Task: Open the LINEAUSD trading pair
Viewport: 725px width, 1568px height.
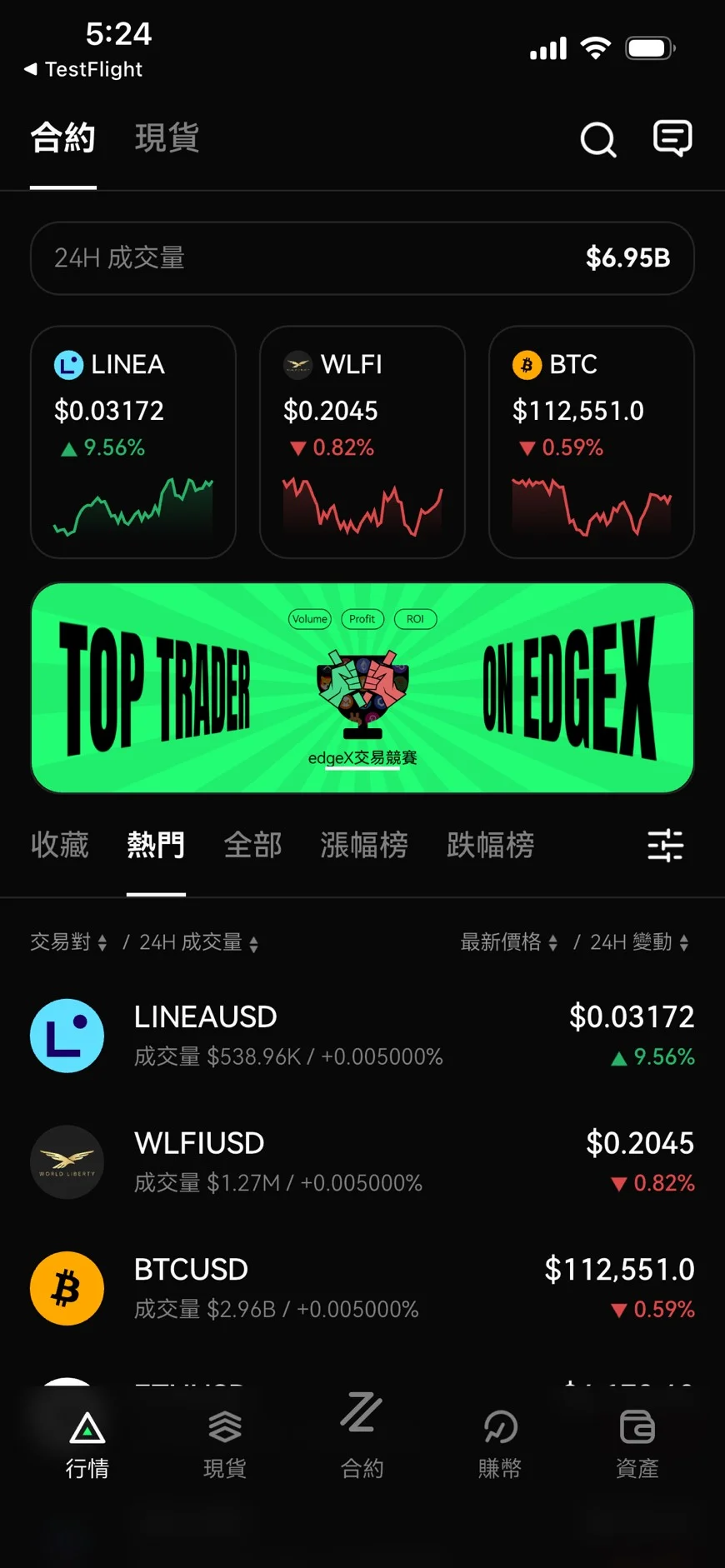Action: point(362,1036)
